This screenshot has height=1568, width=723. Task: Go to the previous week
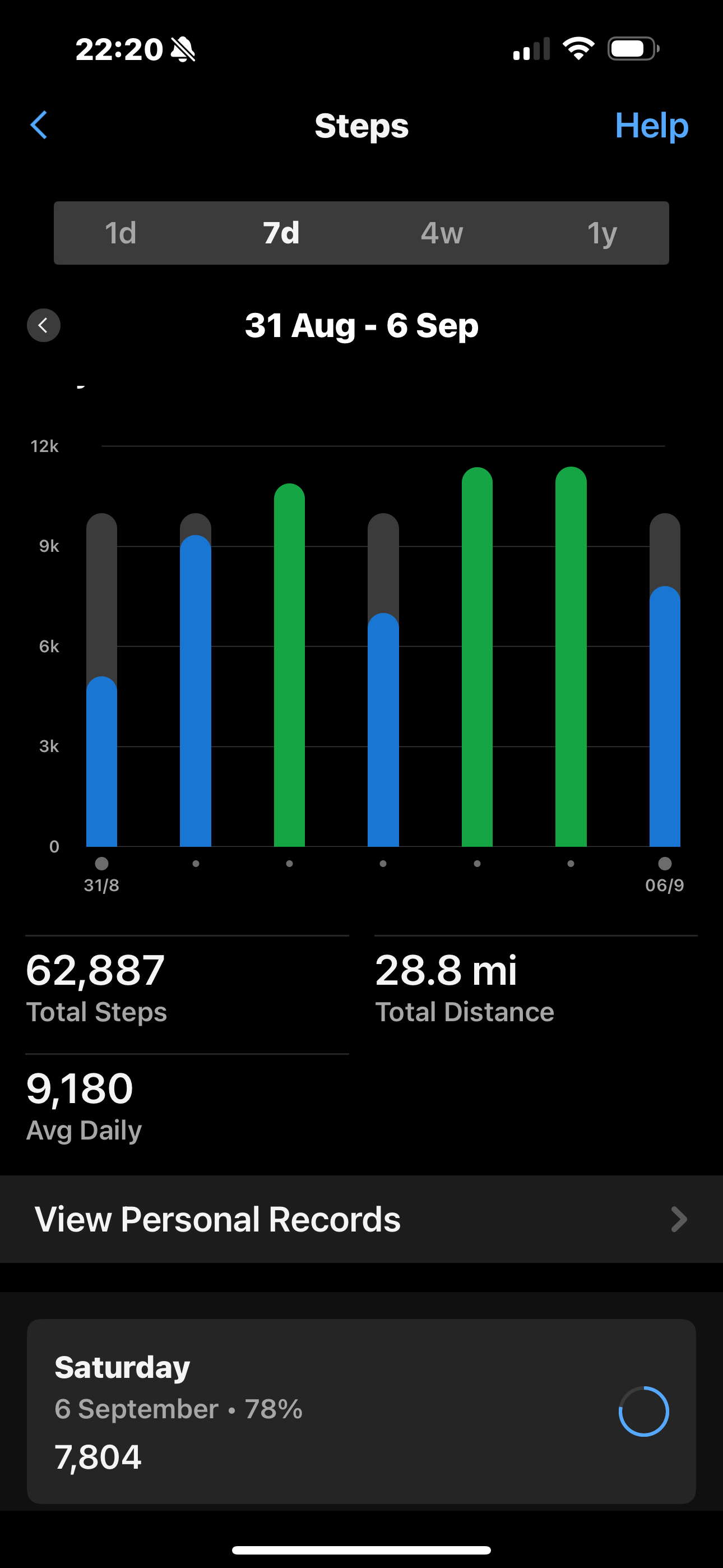click(43, 326)
